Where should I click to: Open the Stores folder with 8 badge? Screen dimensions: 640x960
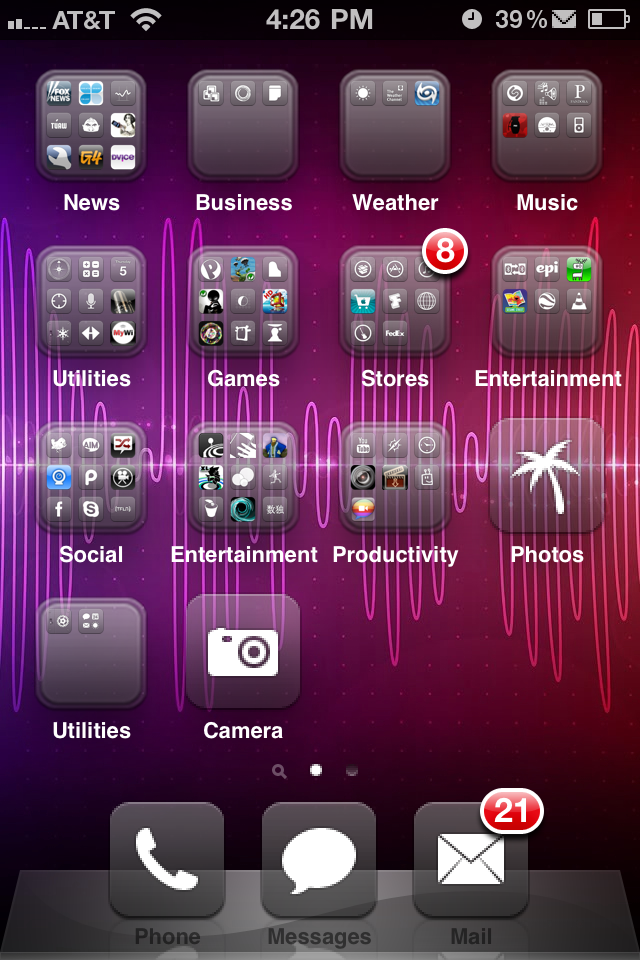pos(395,302)
